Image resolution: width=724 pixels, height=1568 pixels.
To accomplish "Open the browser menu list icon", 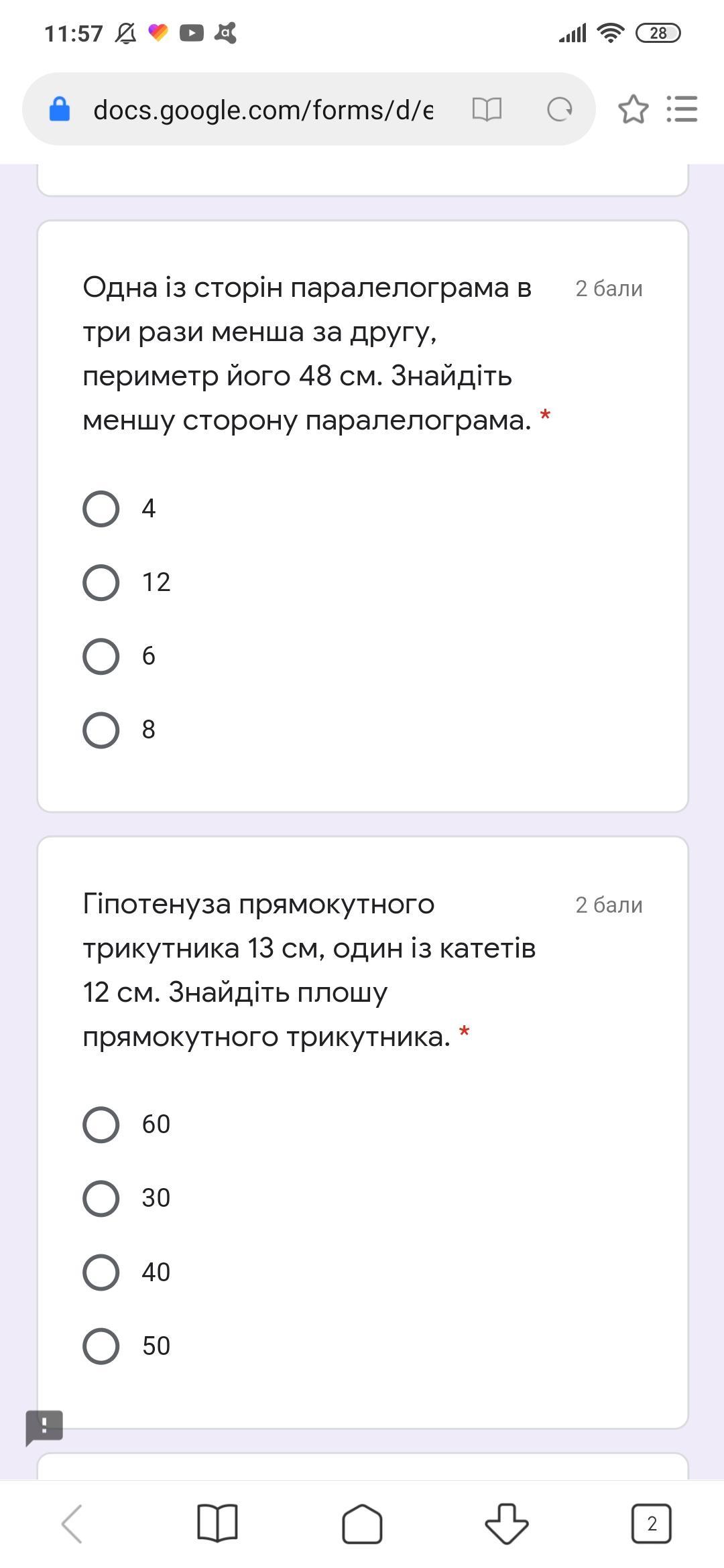I will pos(682,109).
